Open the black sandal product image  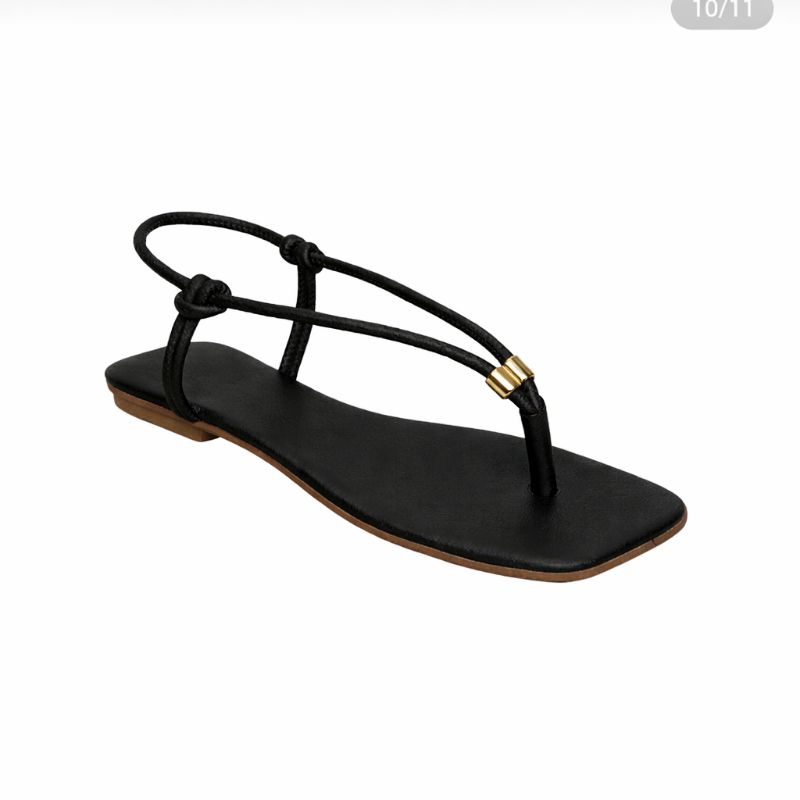point(396,397)
